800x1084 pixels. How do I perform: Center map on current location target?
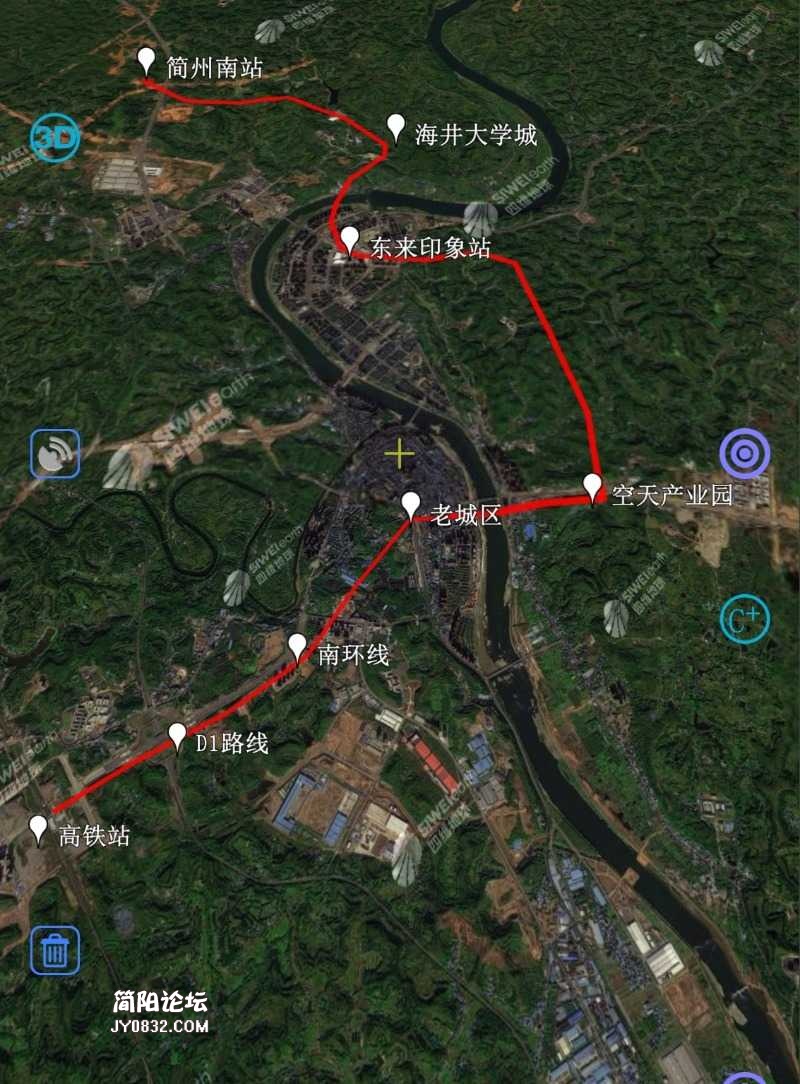tap(745, 455)
